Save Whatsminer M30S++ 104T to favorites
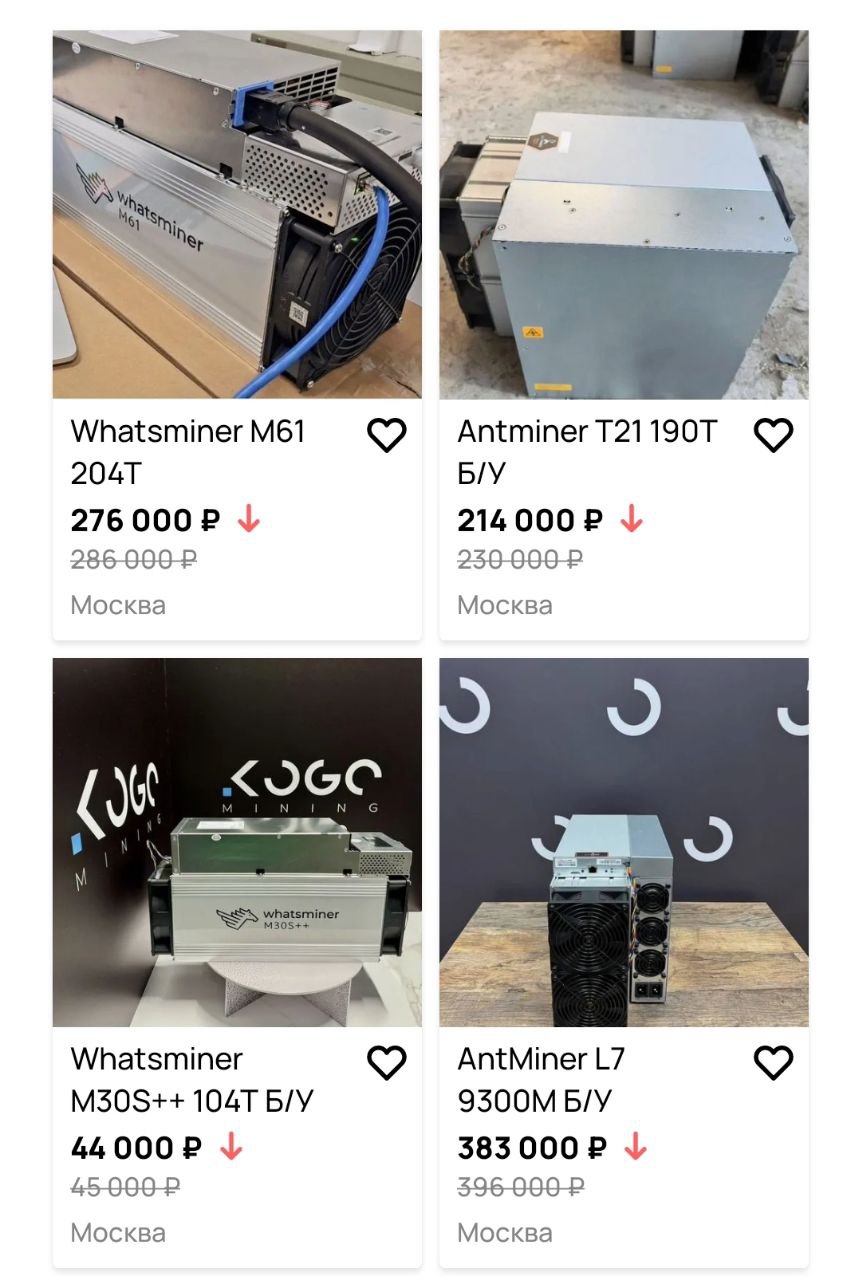Viewport: 861px width, 1280px height. click(x=387, y=1062)
